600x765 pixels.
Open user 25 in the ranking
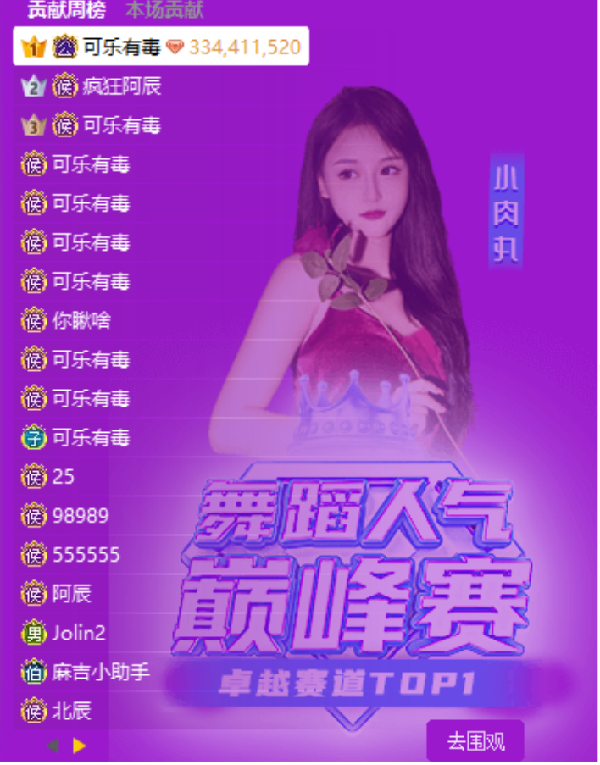63,477
